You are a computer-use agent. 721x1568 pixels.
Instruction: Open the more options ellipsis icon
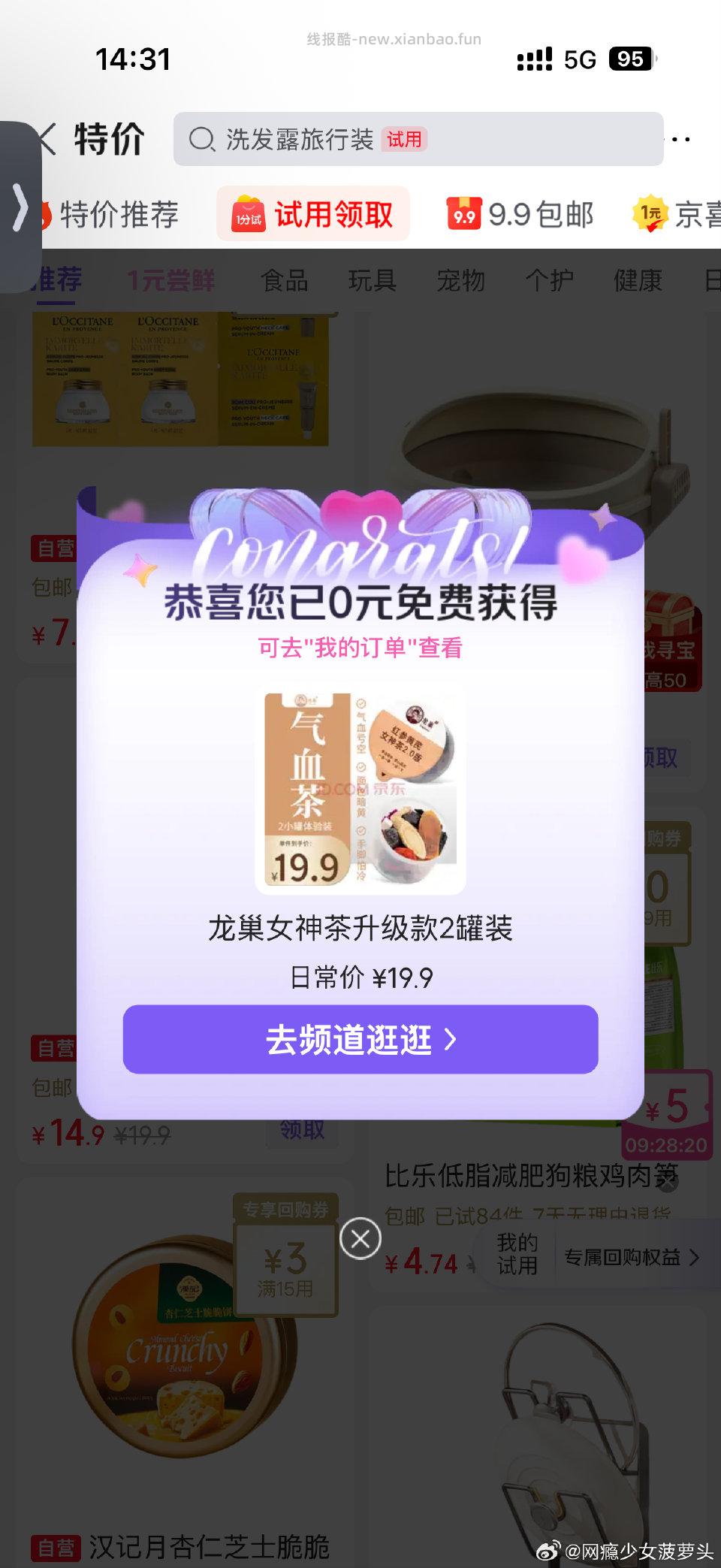pos(685,138)
